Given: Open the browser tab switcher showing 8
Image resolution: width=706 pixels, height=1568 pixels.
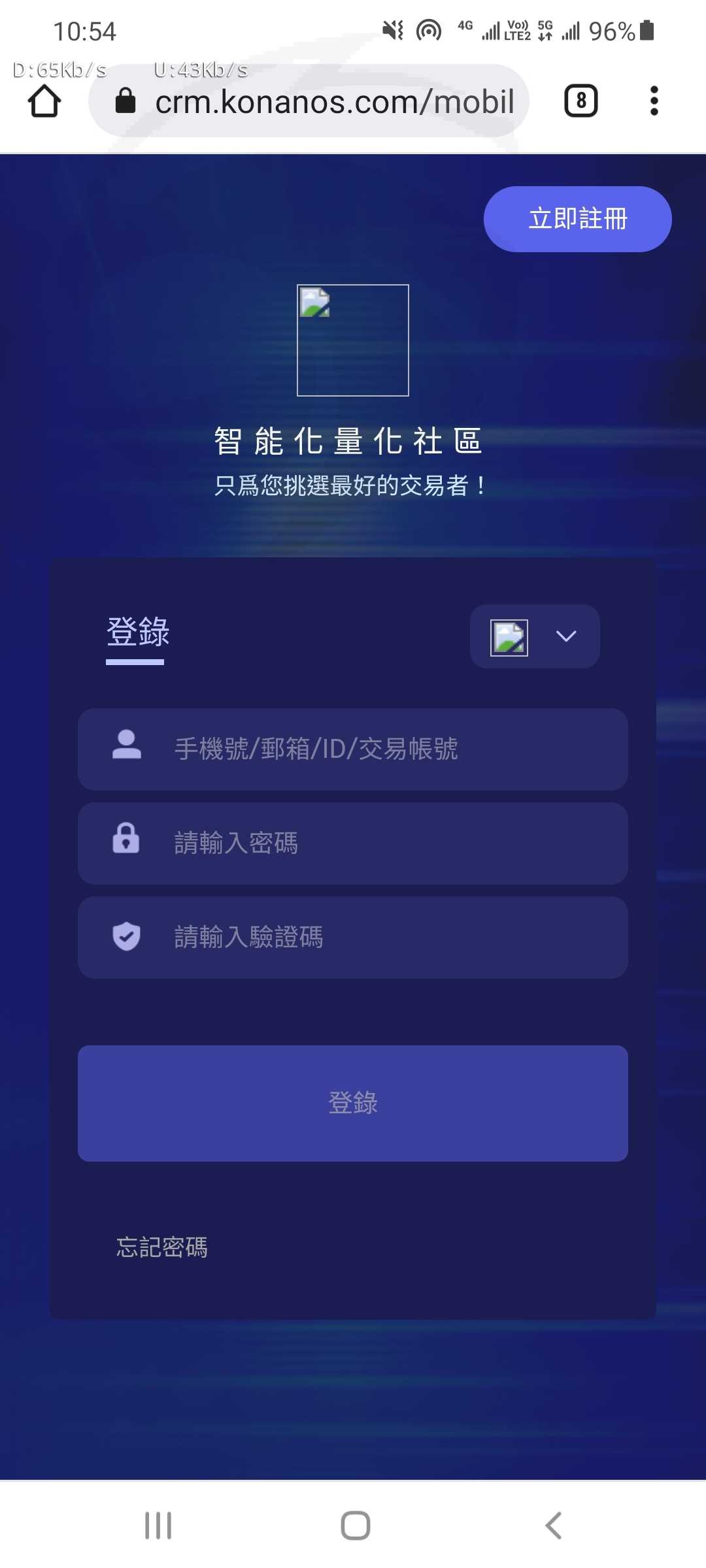Looking at the screenshot, I should [x=581, y=101].
